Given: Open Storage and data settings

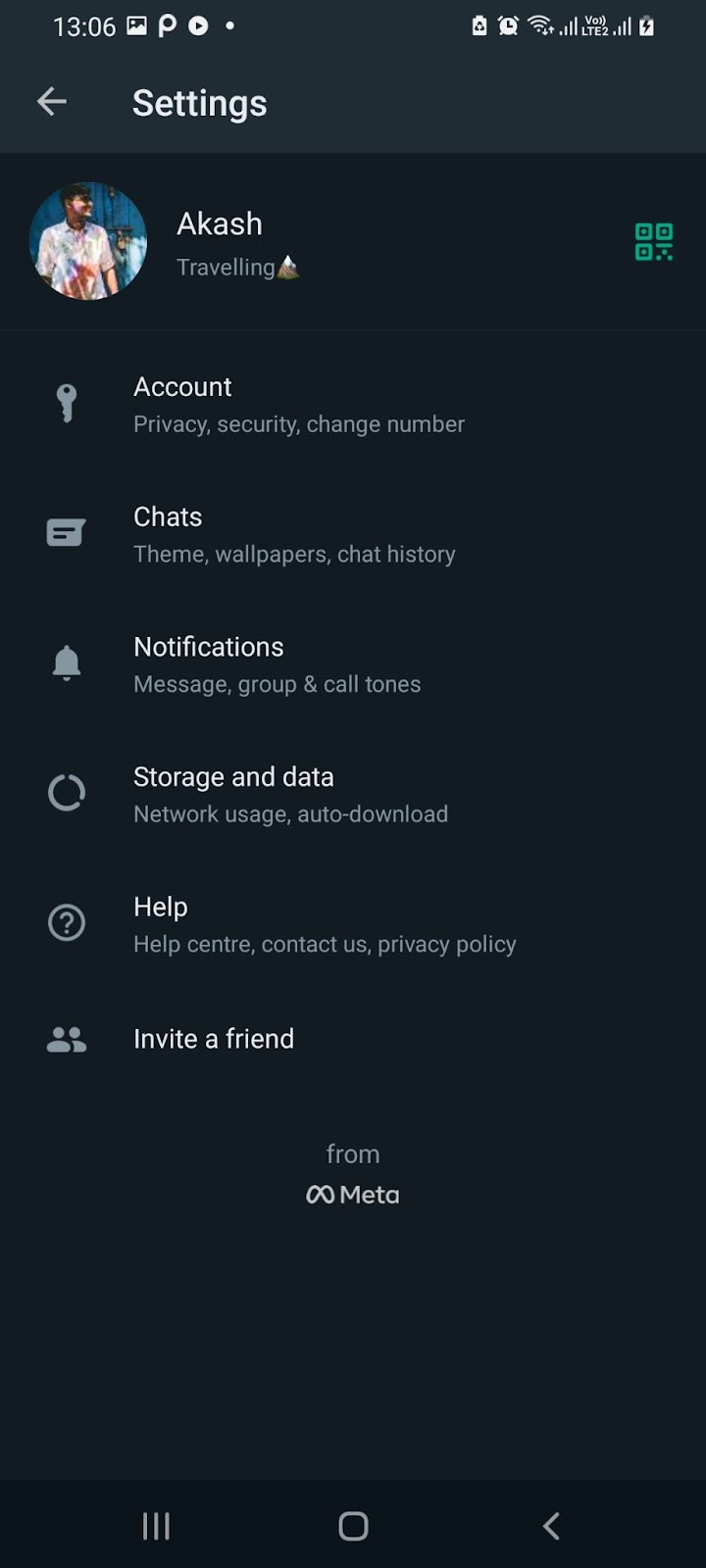Looking at the screenshot, I should (289, 794).
